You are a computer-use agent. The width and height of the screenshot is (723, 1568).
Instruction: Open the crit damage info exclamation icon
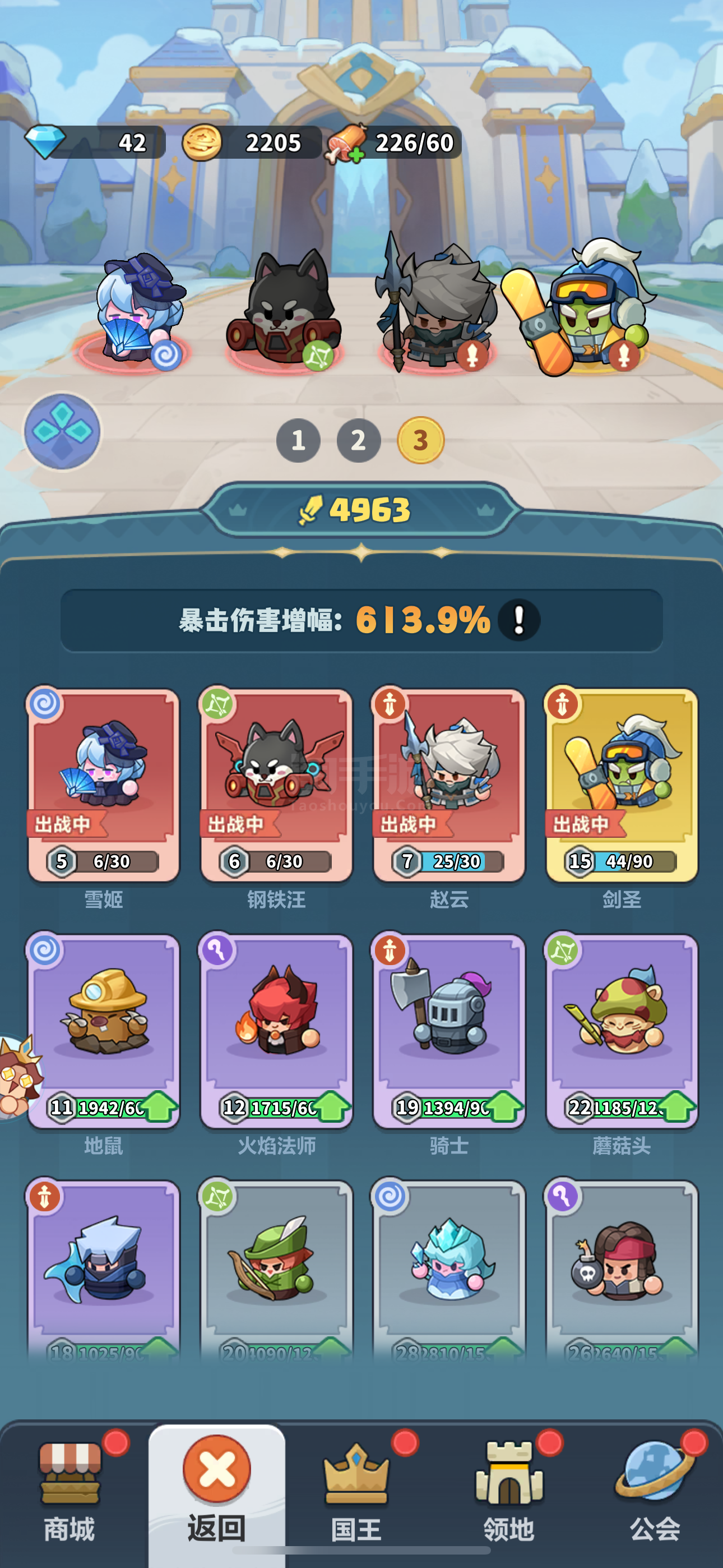point(518,620)
